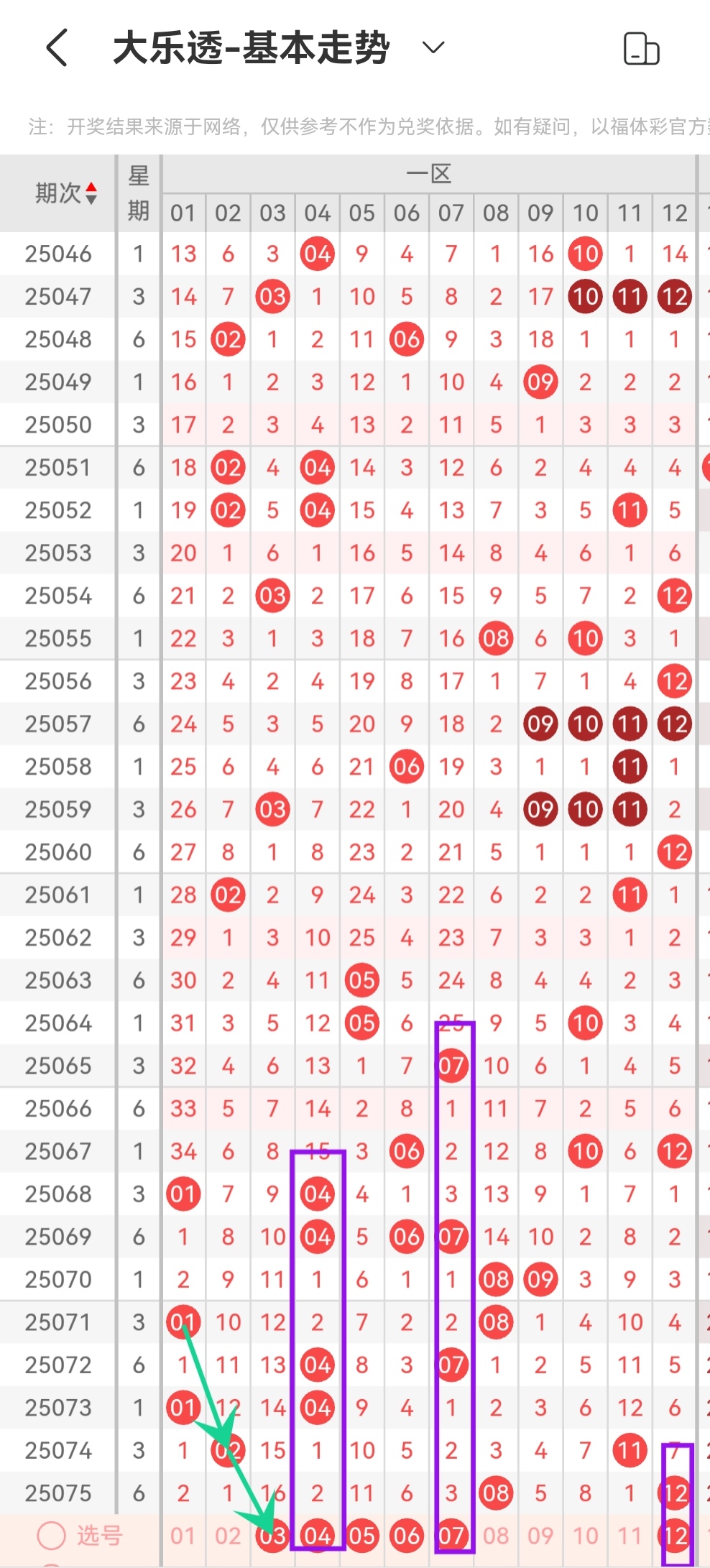Go back using the top-left arrow
Image resolution: width=710 pixels, height=1568 pixels.
pos(57,48)
